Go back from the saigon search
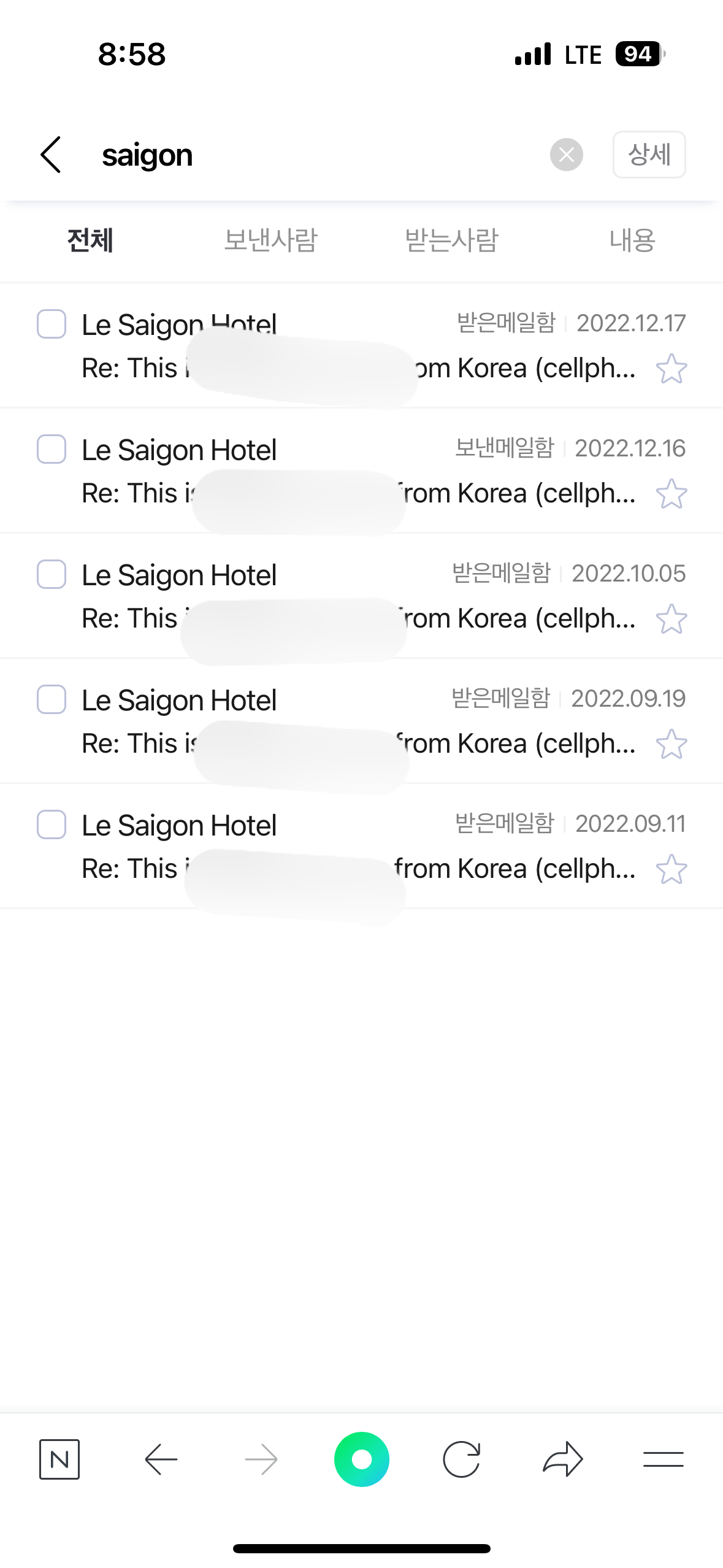 (51, 155)
